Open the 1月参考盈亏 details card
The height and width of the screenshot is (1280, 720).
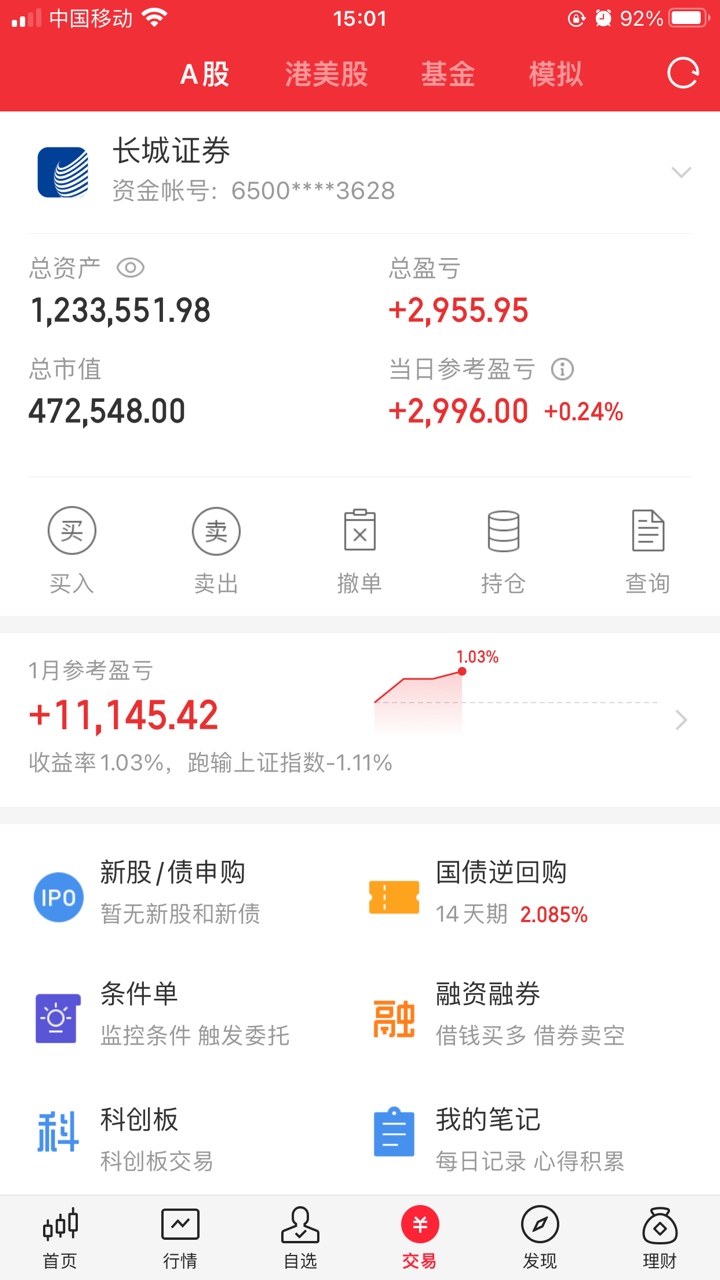tap(360, 719)
